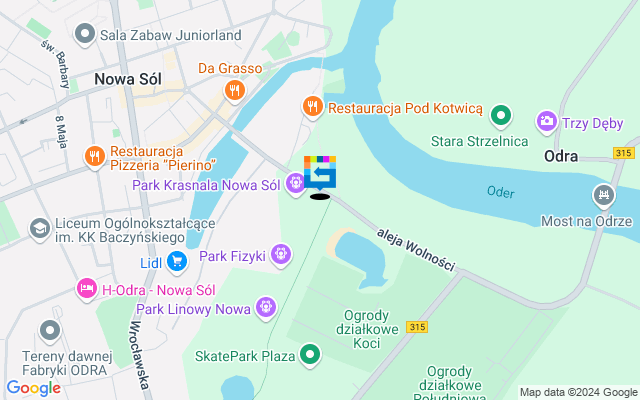The height and width of the screenshot is (400, 640).
Task: Tap the Google logo link
Action: click(33, 388)
